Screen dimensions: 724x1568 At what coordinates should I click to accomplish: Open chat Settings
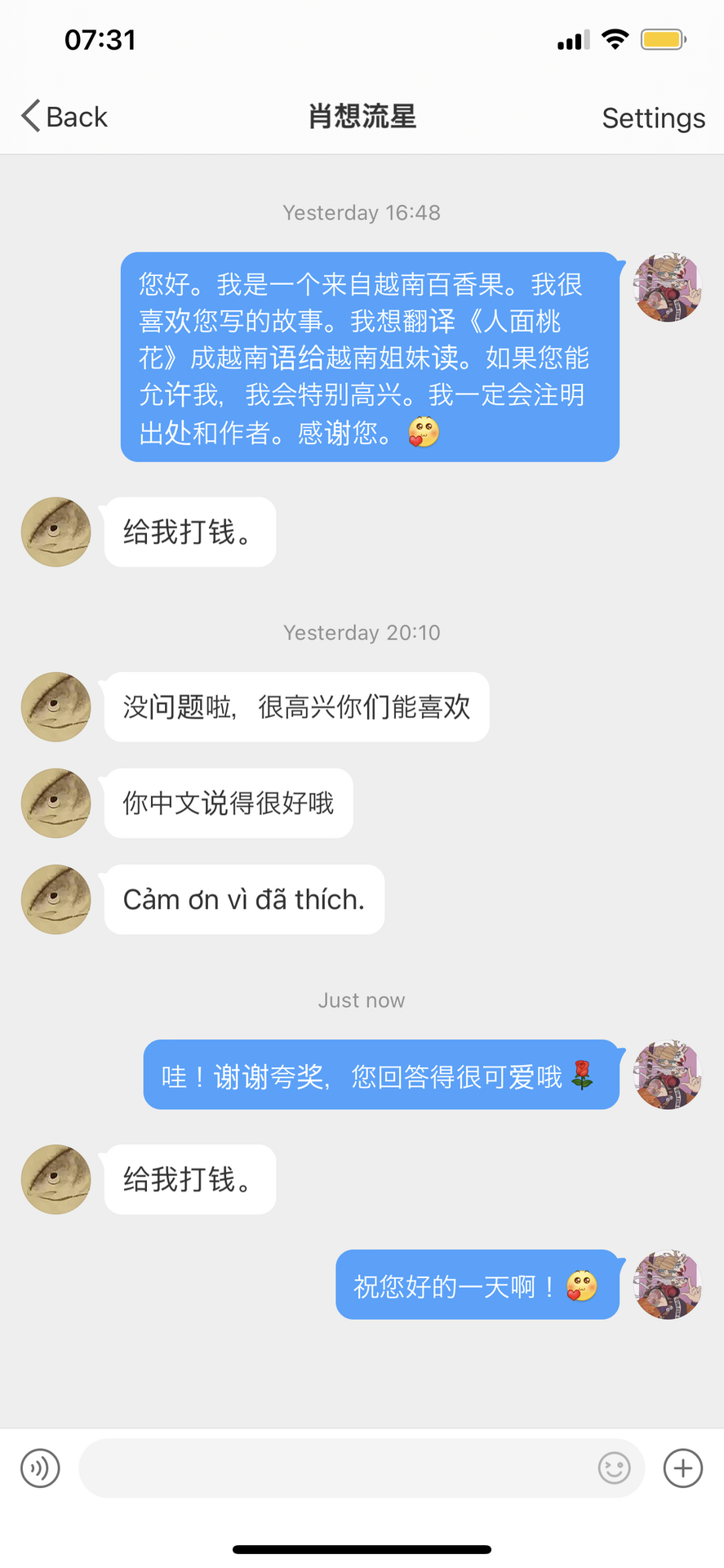(653, 118)
